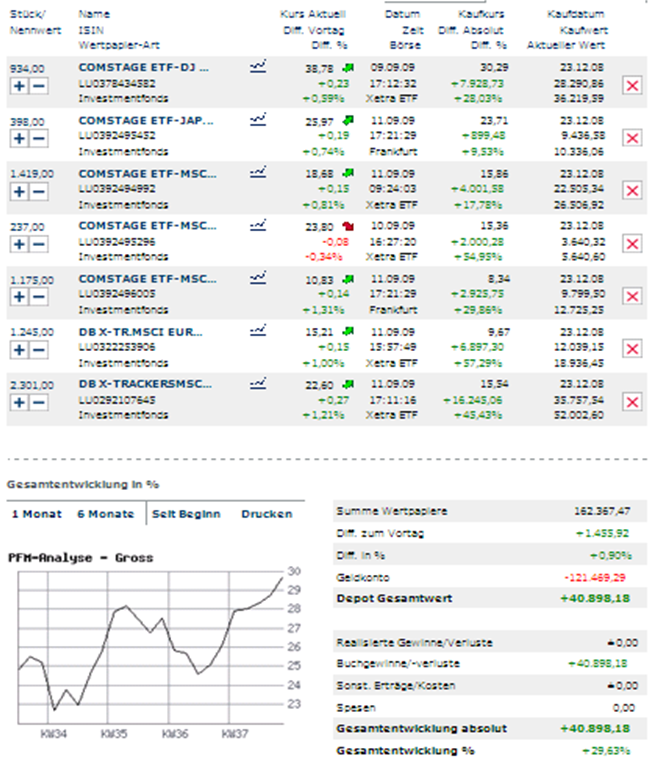Open the COMSTAGE ETF-JAP fund details
The image size is (657, 770).
point(145,120)
